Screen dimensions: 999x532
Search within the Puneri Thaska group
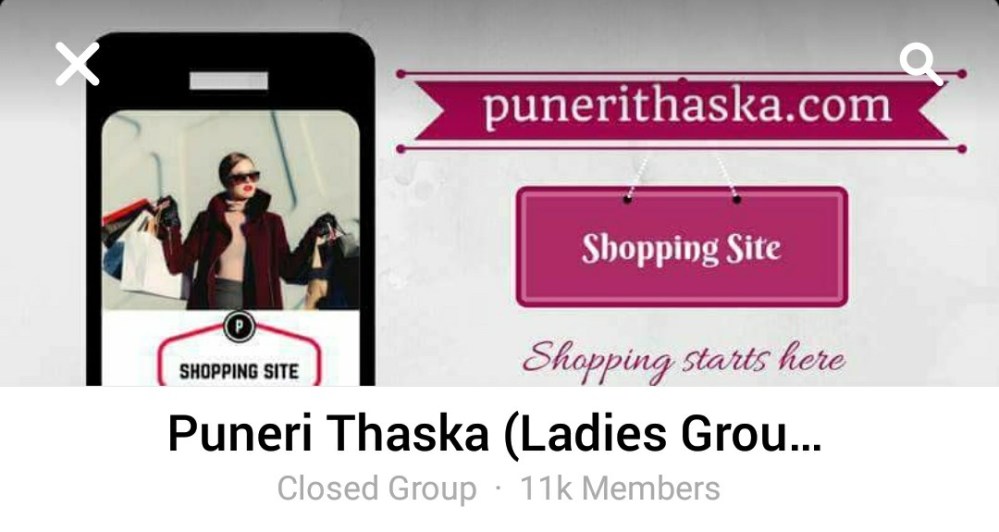pyautogui.click(x=920, y=65)
